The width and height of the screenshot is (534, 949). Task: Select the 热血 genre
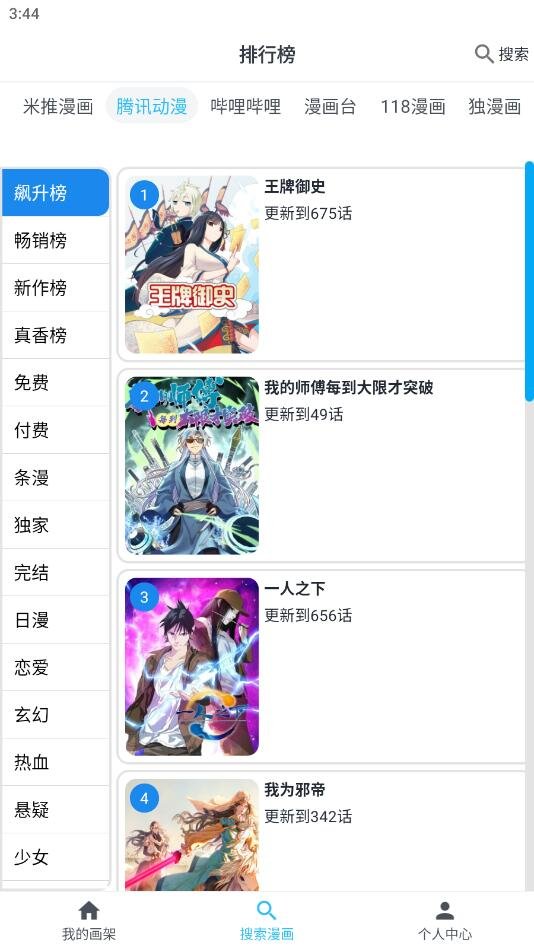coord(55,763)
